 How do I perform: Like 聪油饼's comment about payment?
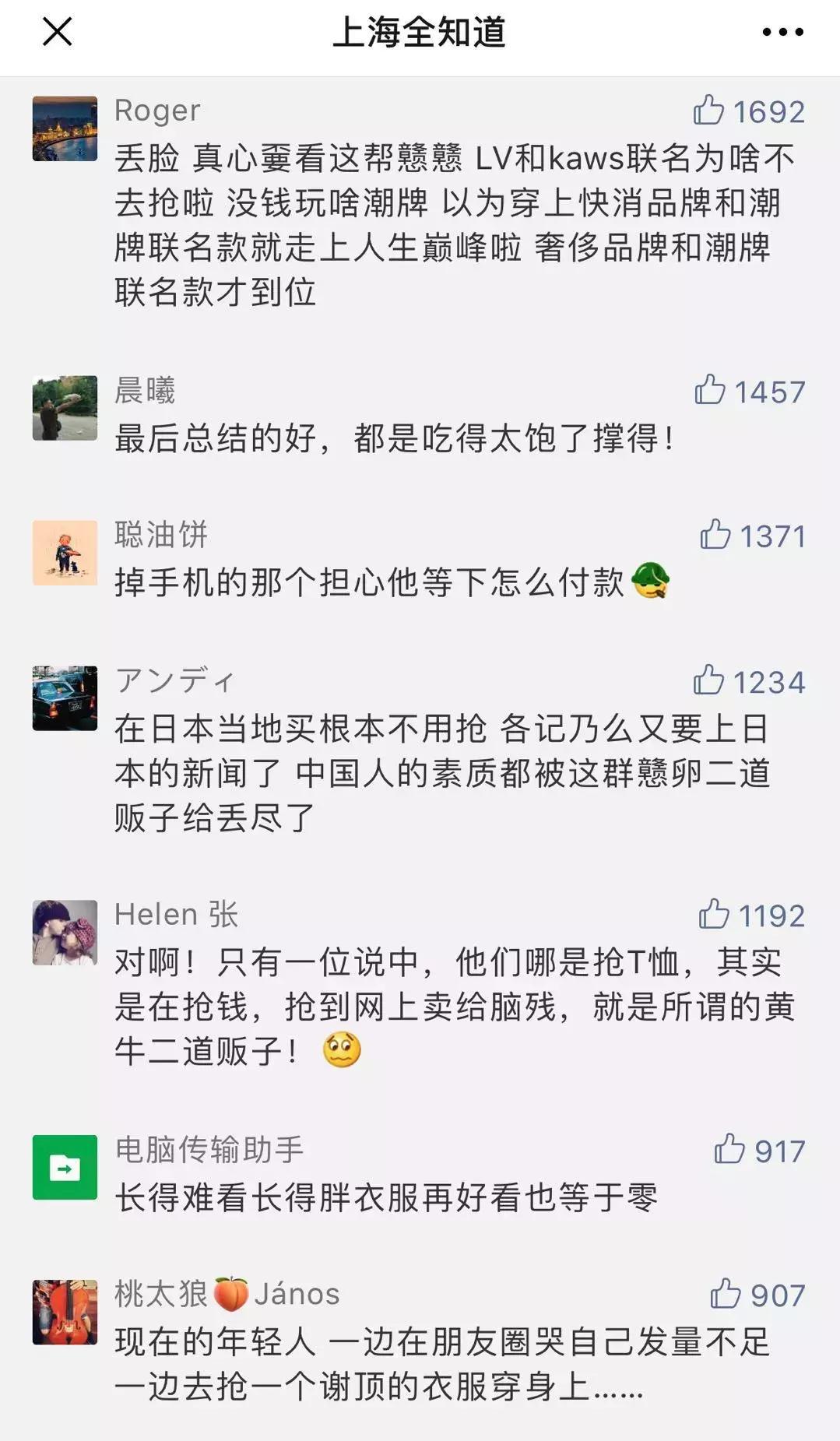tap(713, 536)
